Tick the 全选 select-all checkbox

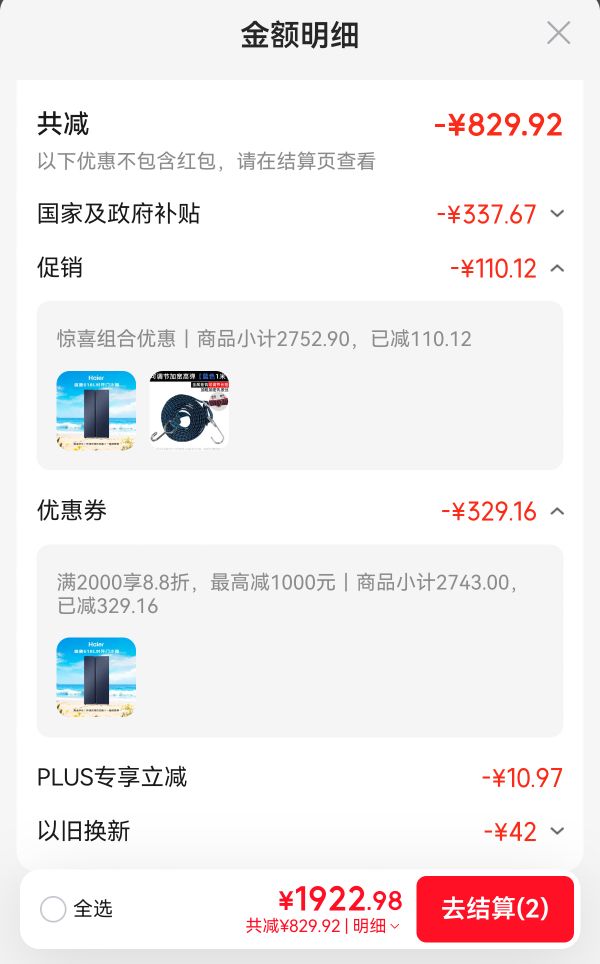pos(53,909)
